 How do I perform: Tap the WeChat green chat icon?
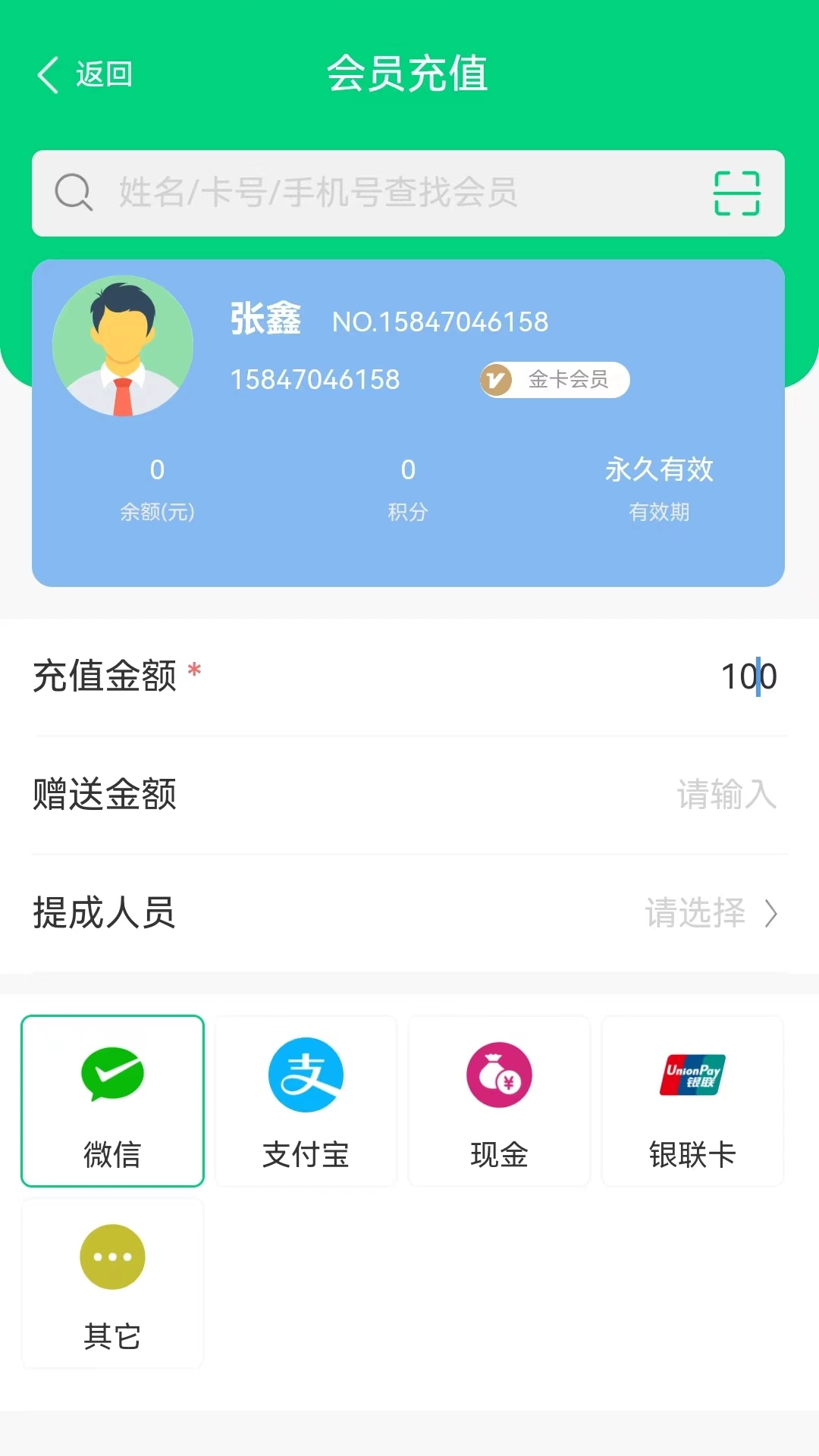(x=111, y=1075)
